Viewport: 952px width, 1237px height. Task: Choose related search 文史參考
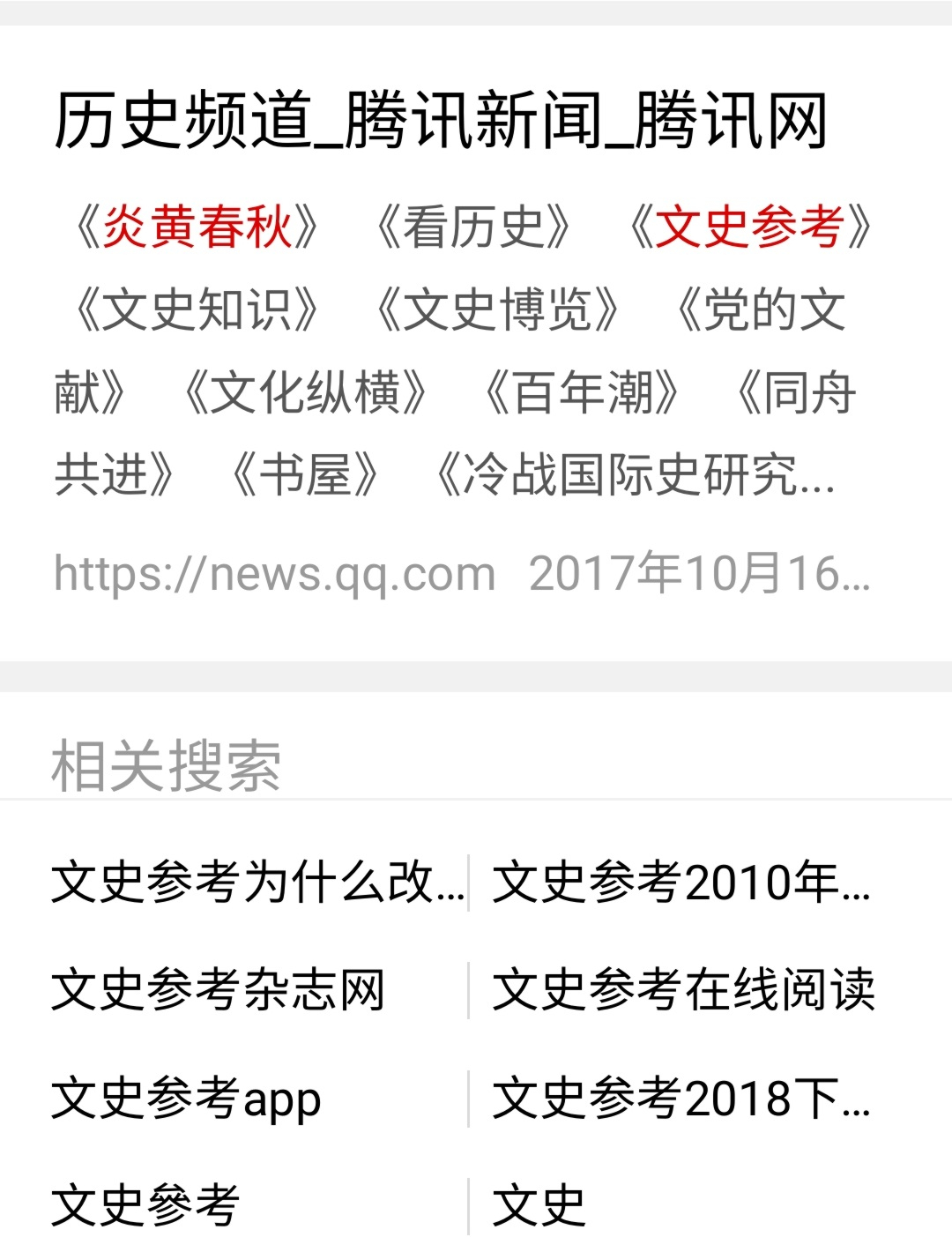(145, 1204)
